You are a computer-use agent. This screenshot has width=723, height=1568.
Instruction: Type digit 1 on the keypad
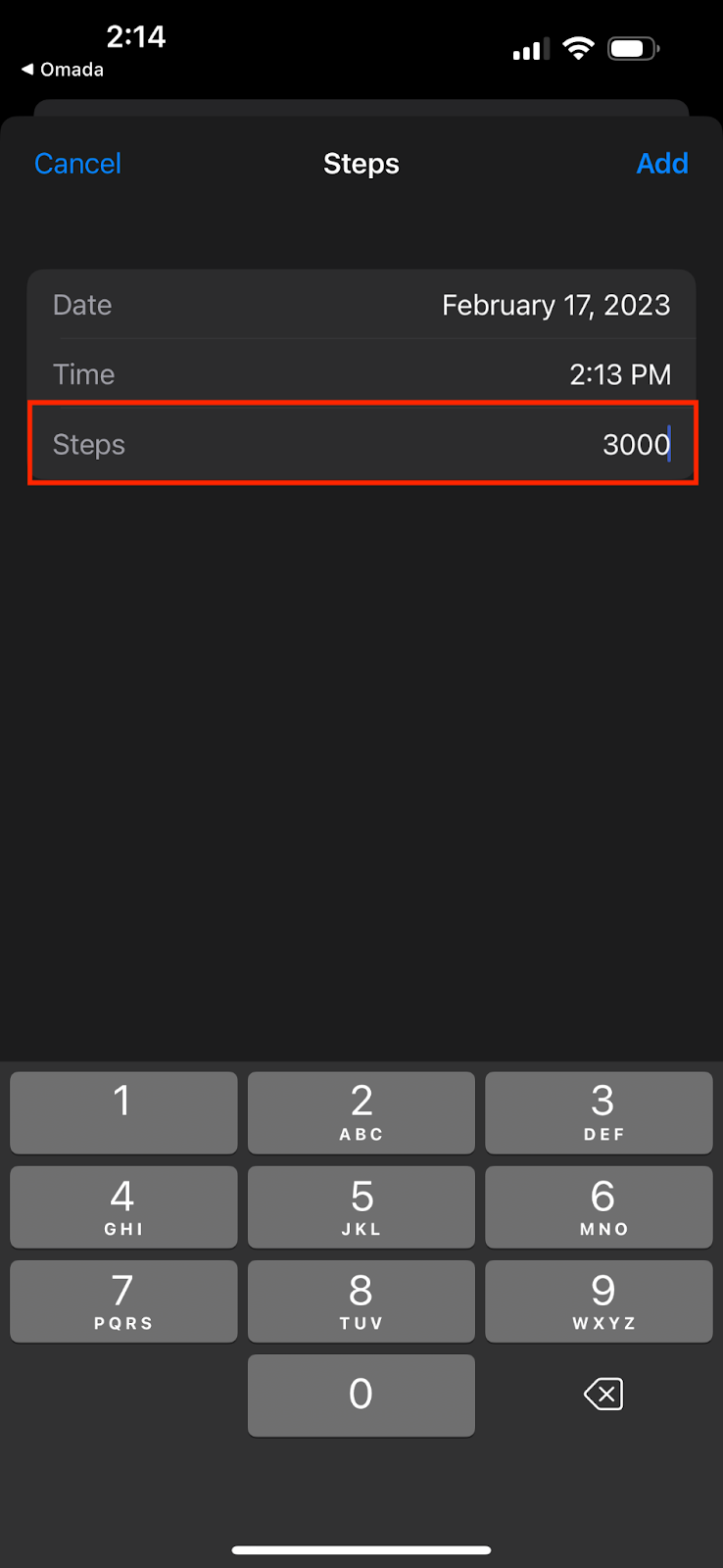coord(123,1112)
